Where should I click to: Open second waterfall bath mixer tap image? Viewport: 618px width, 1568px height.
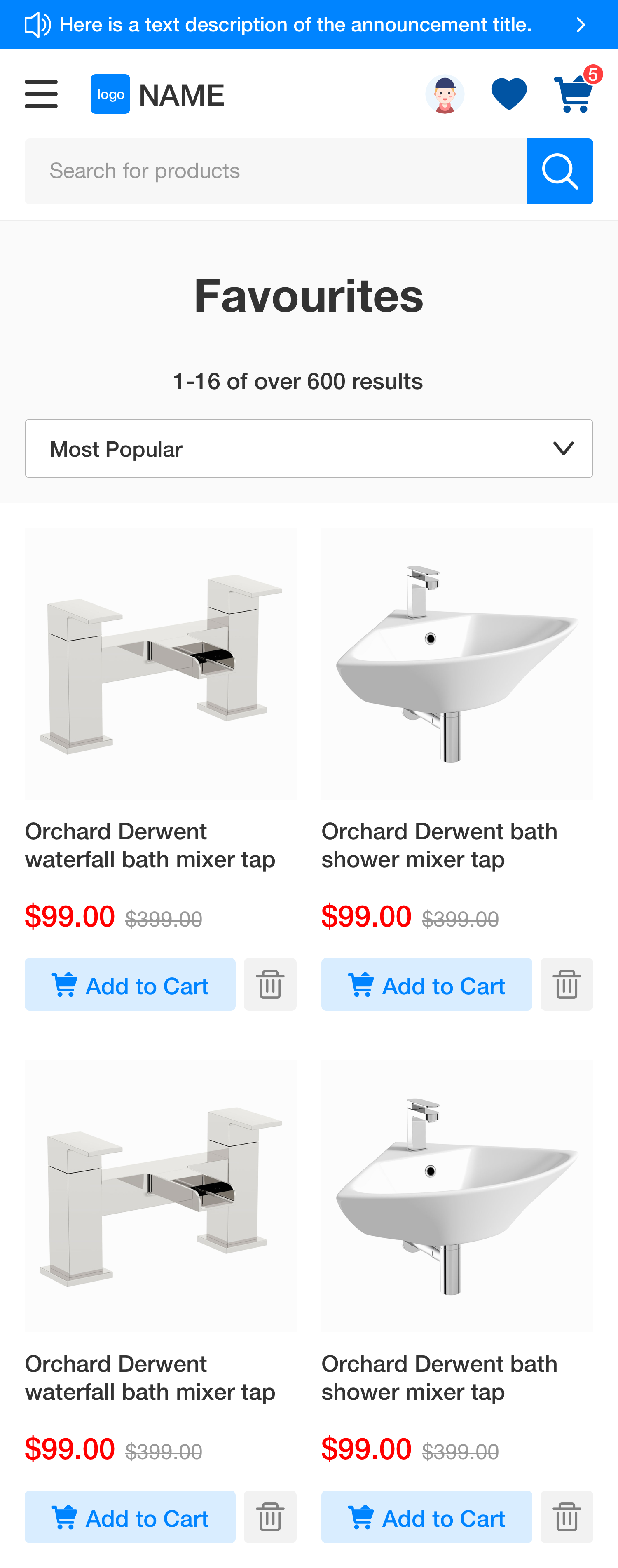(161, 1195)
